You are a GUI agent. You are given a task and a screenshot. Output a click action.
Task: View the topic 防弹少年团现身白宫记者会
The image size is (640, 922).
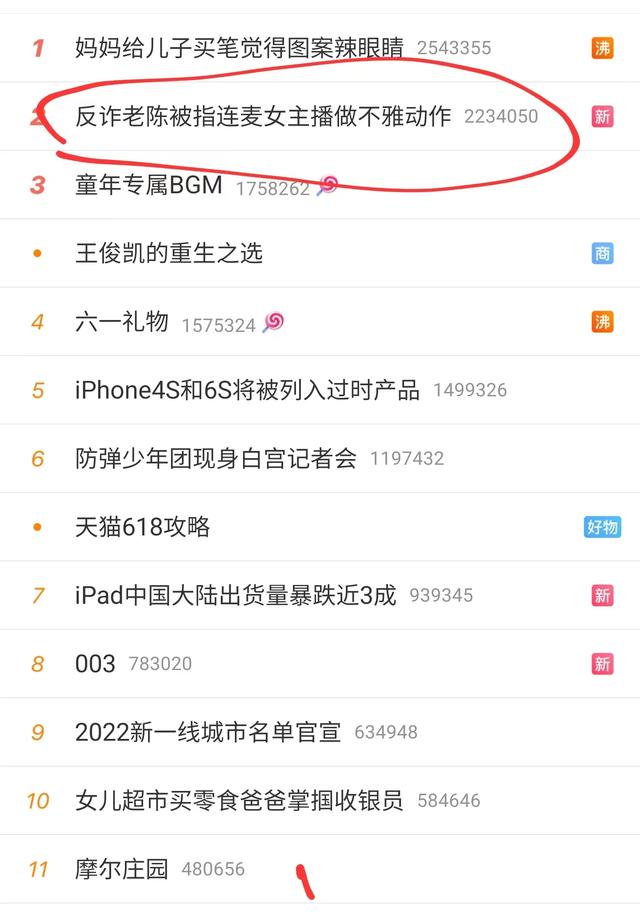coord(216,458)
